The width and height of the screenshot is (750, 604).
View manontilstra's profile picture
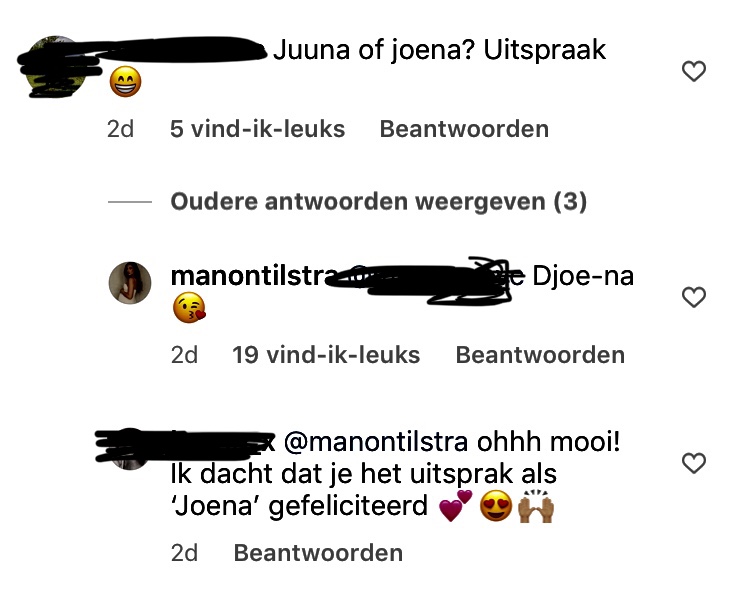tap(129, 283)
